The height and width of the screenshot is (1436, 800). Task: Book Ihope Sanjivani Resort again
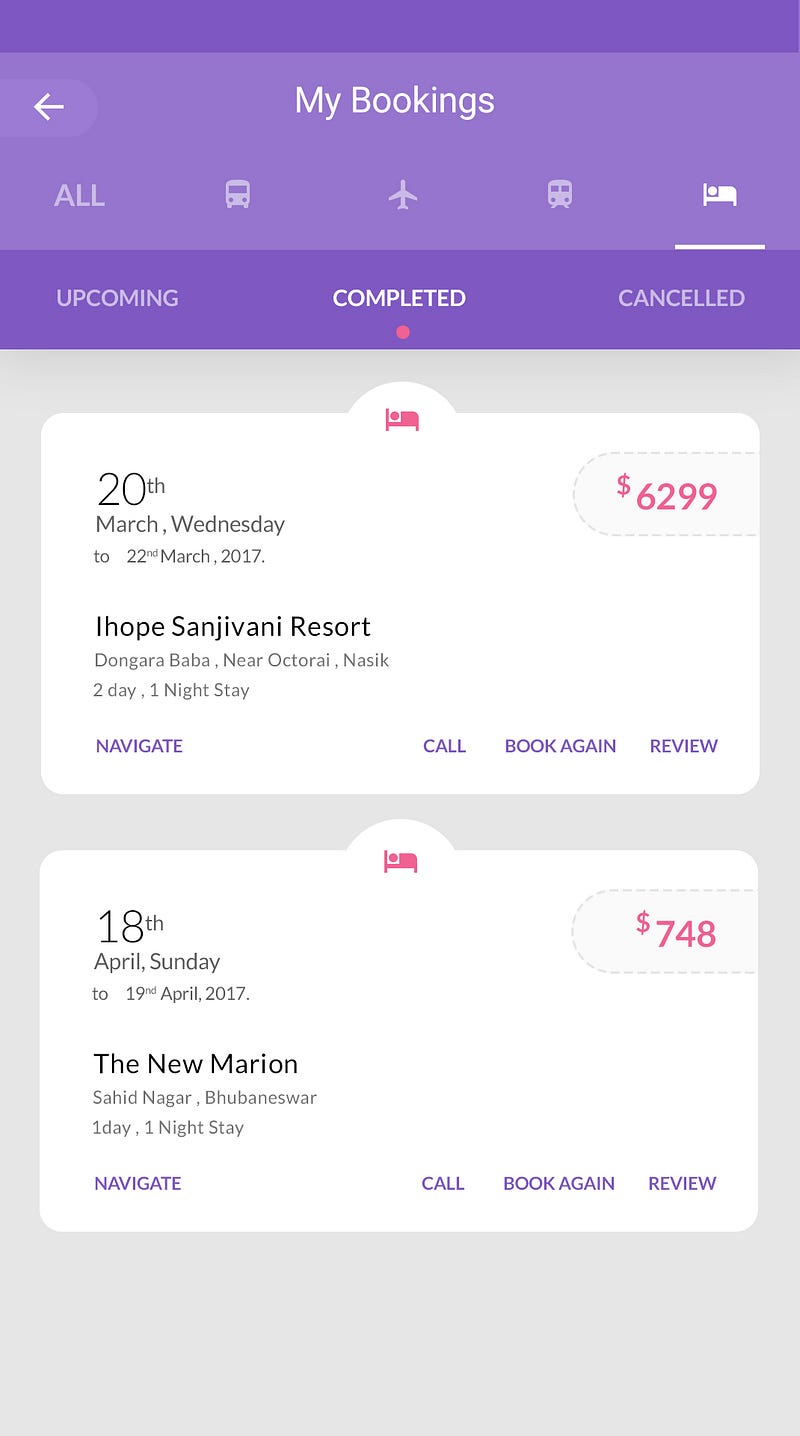pos(560,746)
